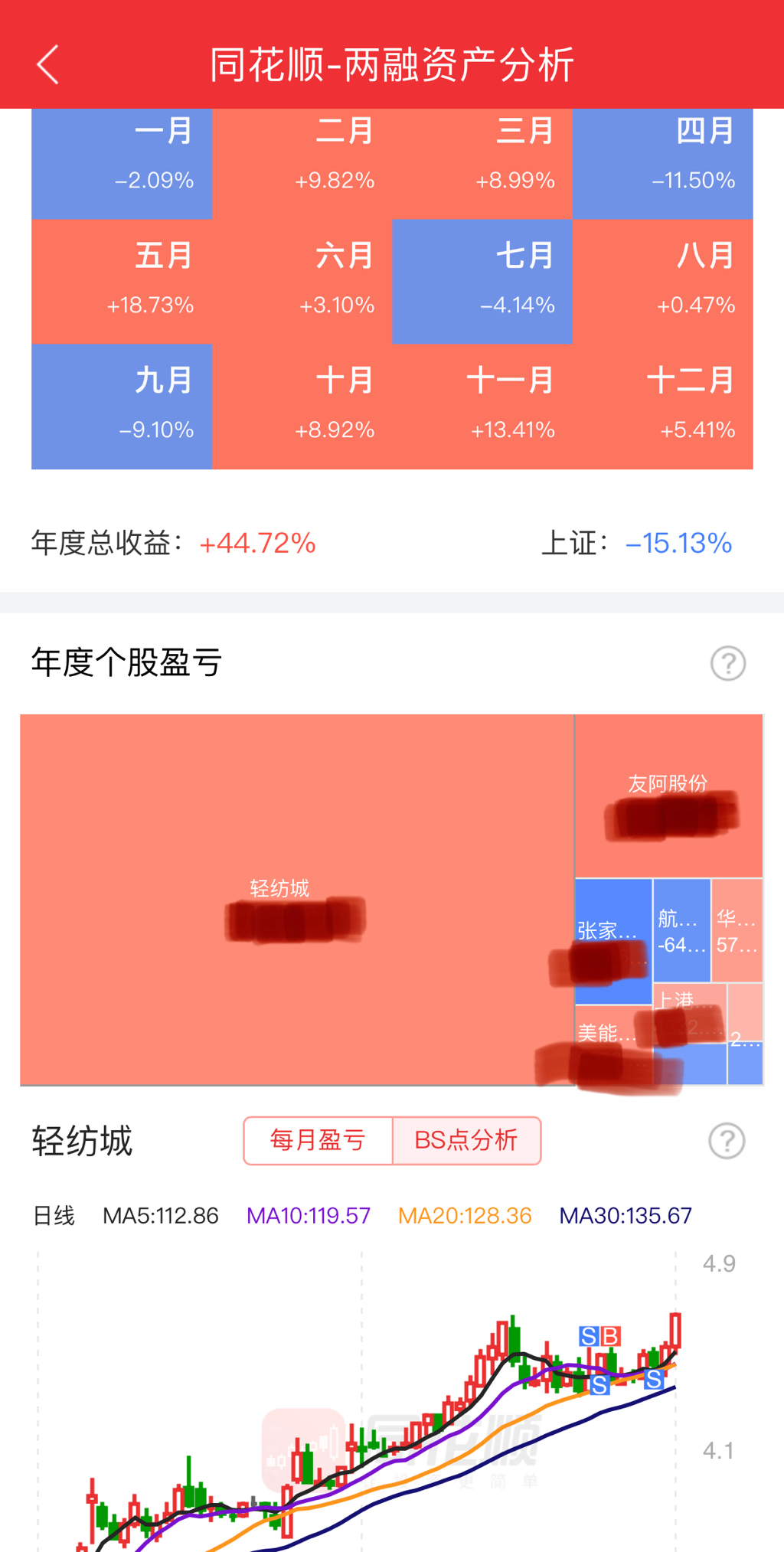Choose the 航… stock tile

(681, 930)
